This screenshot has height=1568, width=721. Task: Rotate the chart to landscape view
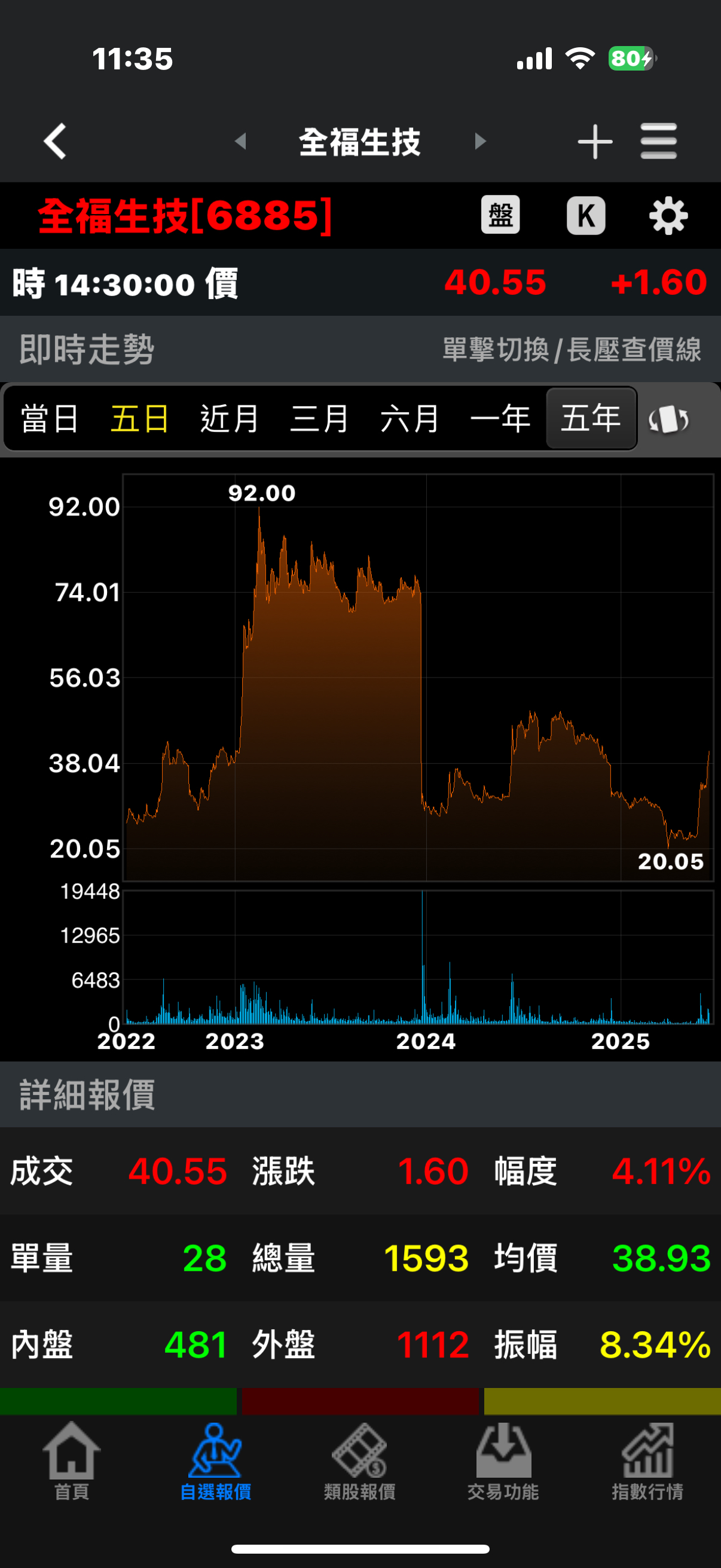668,419
